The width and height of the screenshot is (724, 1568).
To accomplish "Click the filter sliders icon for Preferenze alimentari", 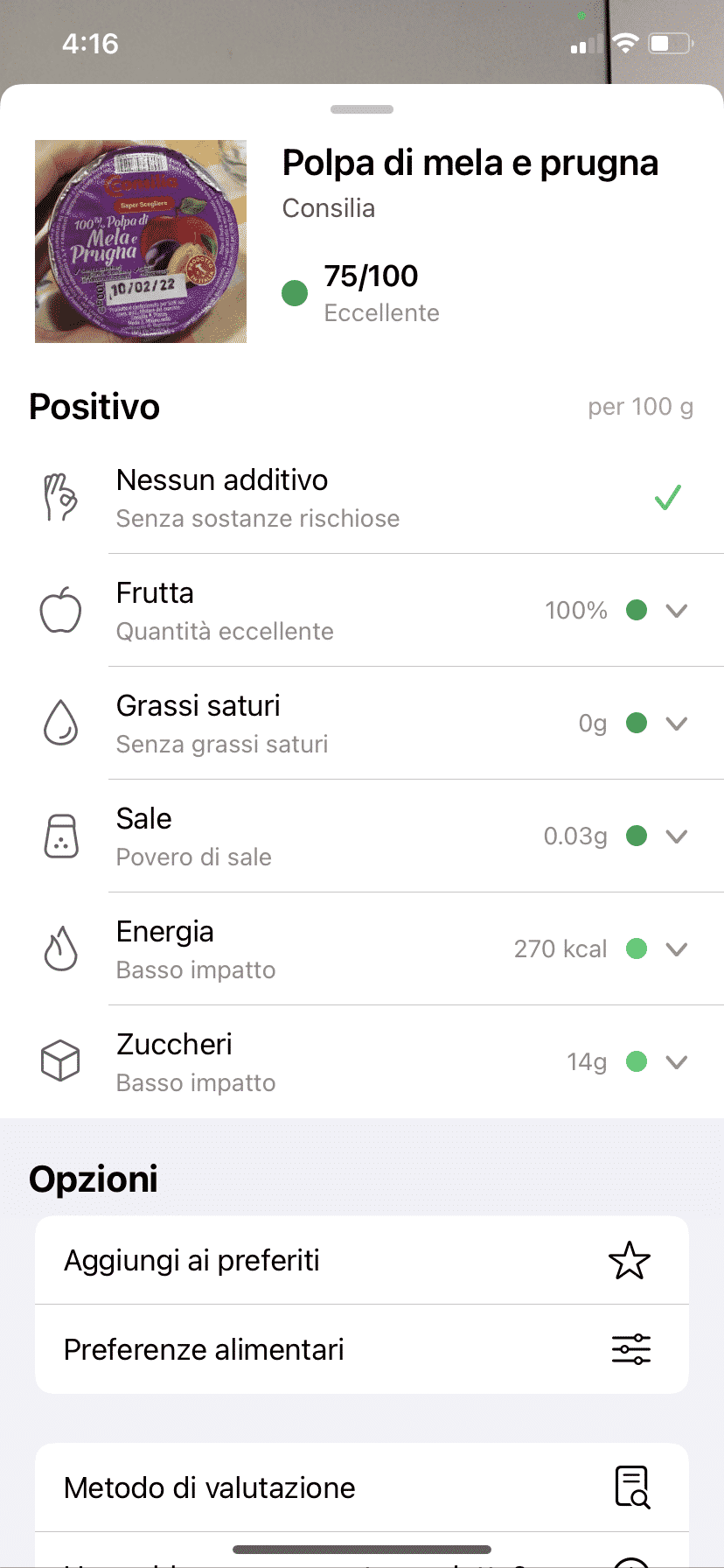I will [x=630, y=1348].
